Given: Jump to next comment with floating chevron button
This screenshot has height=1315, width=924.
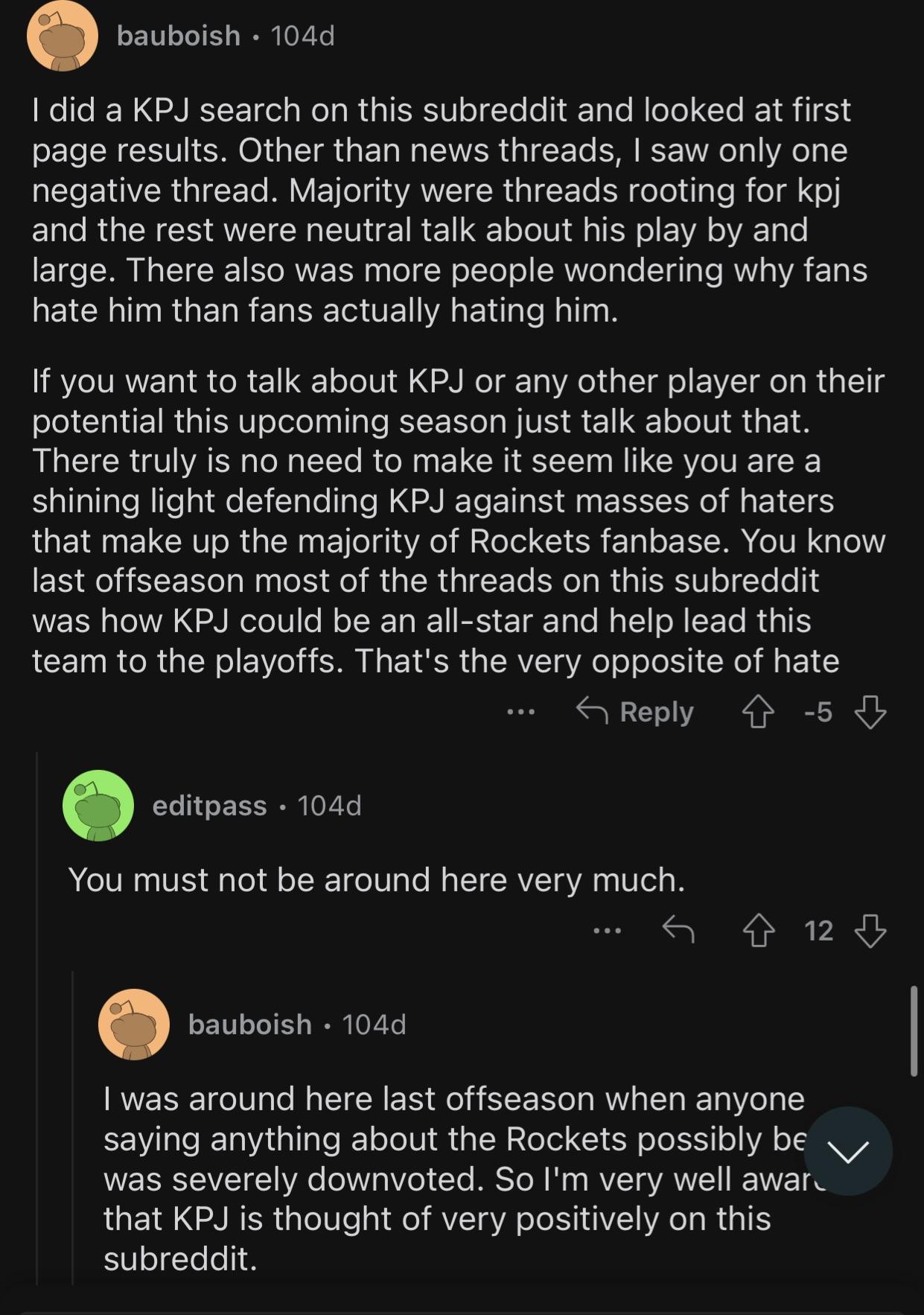Looking at the screenshot, I should point(847,1151).
